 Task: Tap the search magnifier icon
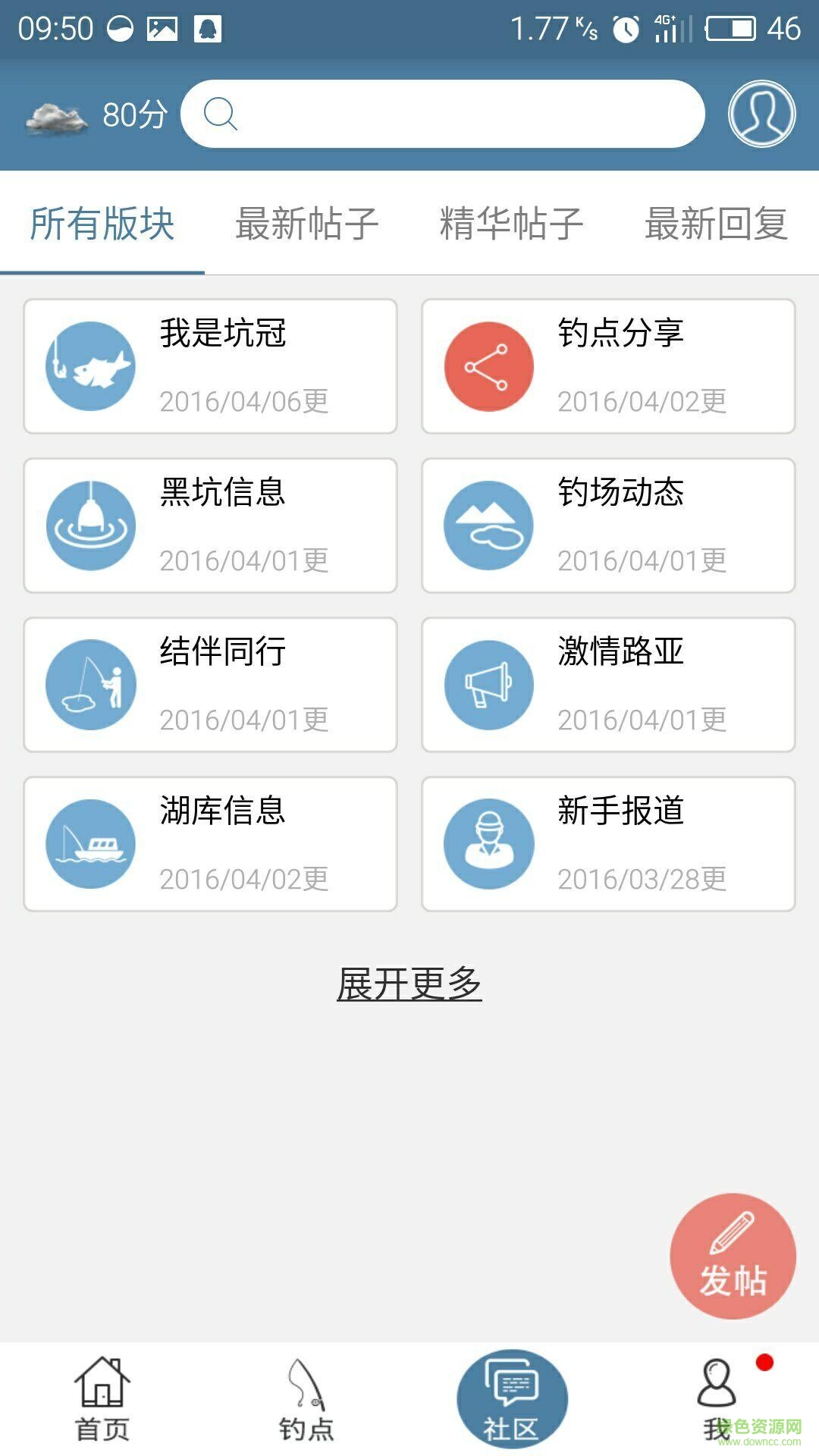tap(221, 115)
